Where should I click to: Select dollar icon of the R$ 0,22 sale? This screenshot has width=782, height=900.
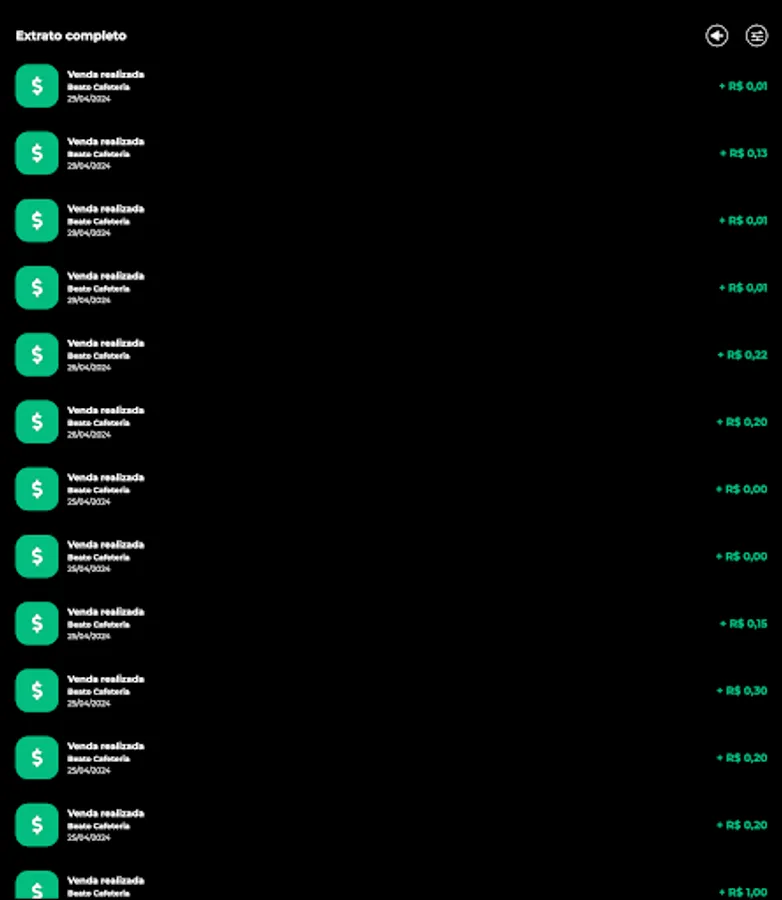click(x=36, y=354)
